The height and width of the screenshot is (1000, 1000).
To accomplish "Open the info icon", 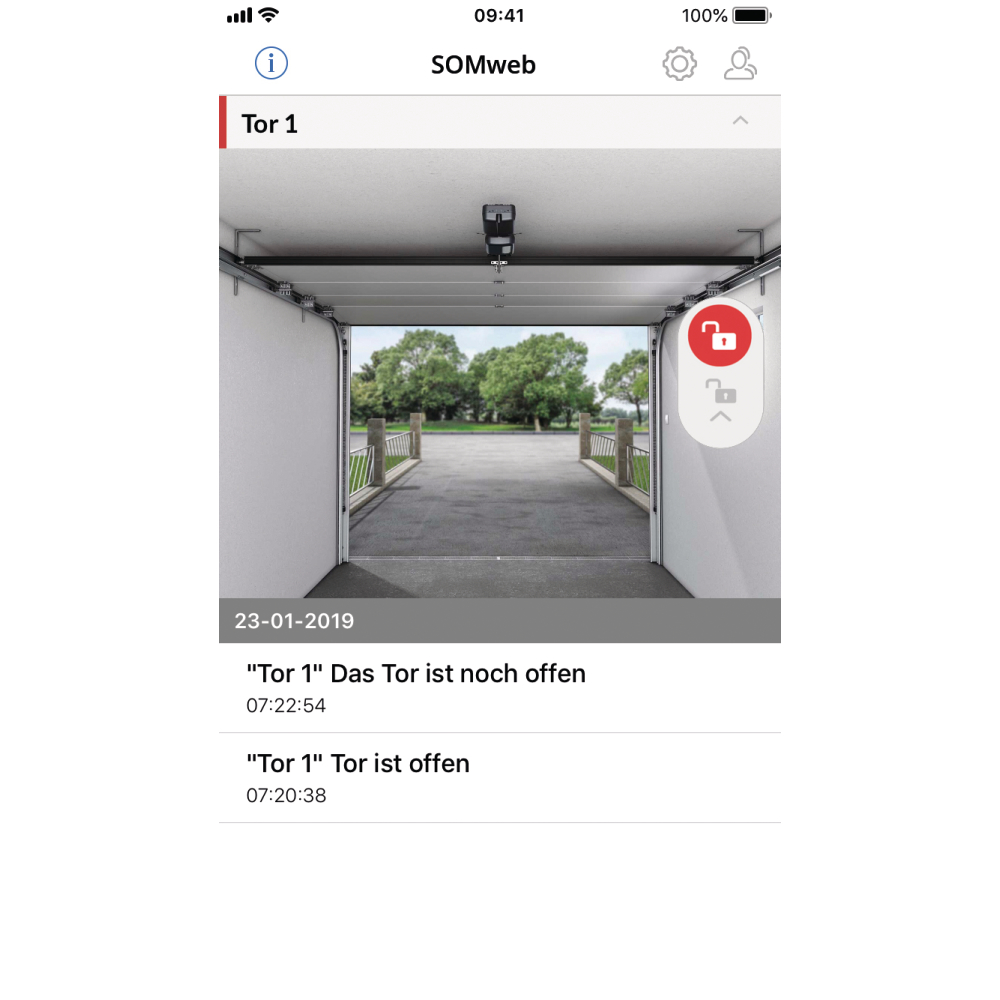I will tap(271, 63).
